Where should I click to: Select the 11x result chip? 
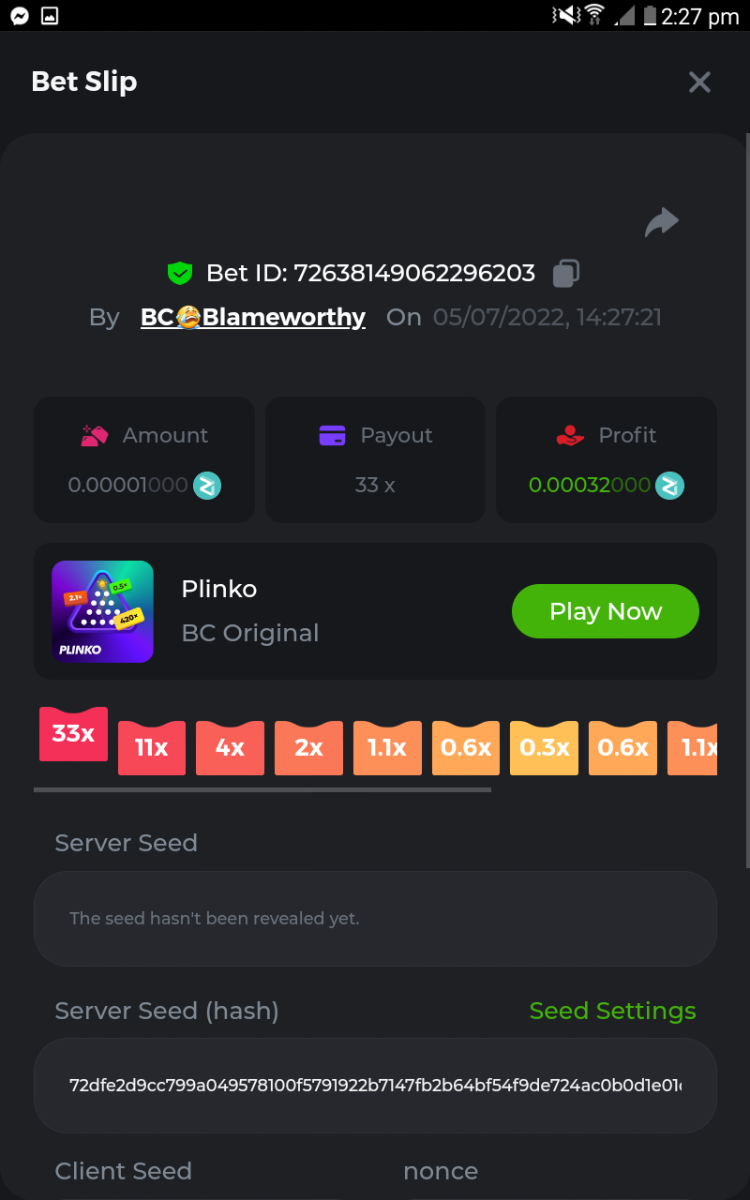tap(152, 748)
